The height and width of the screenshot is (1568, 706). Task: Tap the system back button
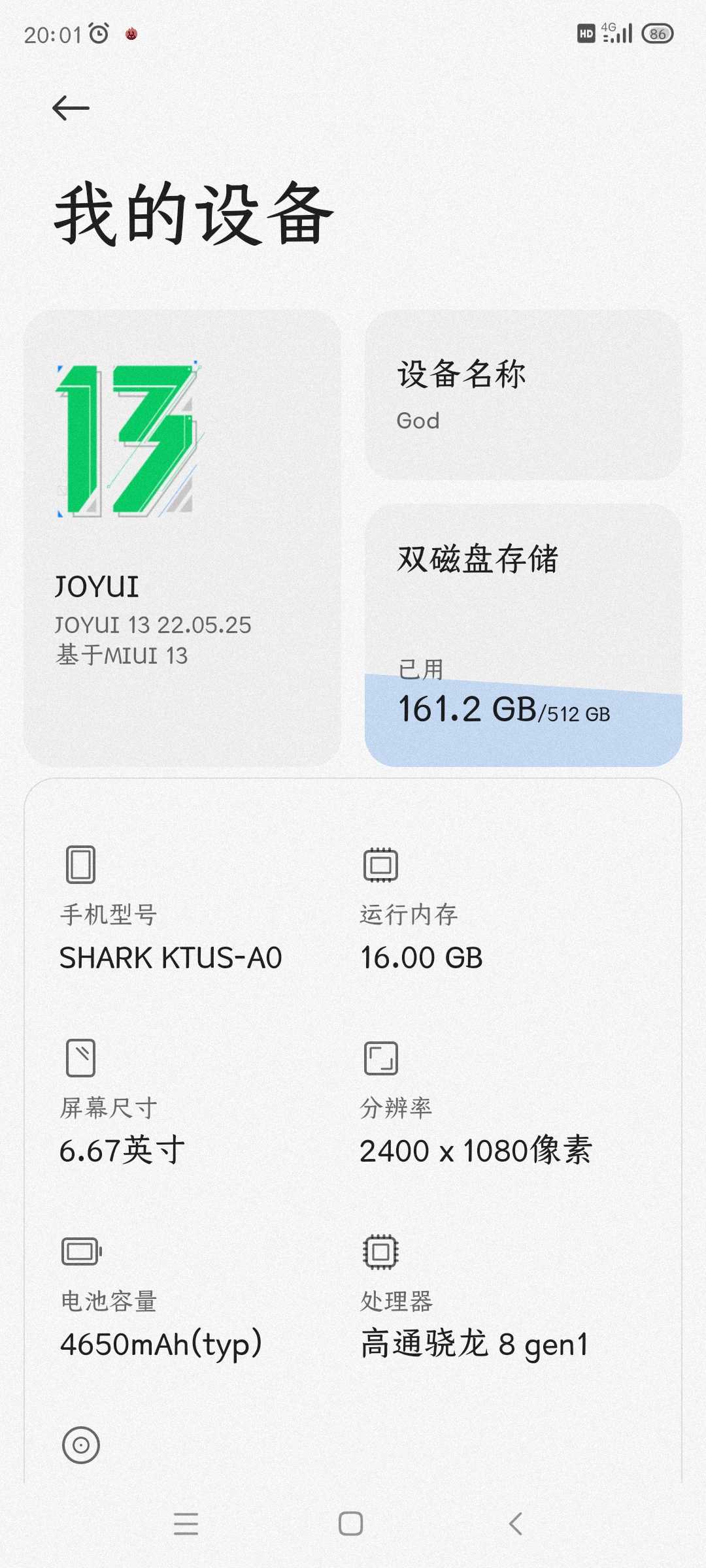tap(516, 1524)
